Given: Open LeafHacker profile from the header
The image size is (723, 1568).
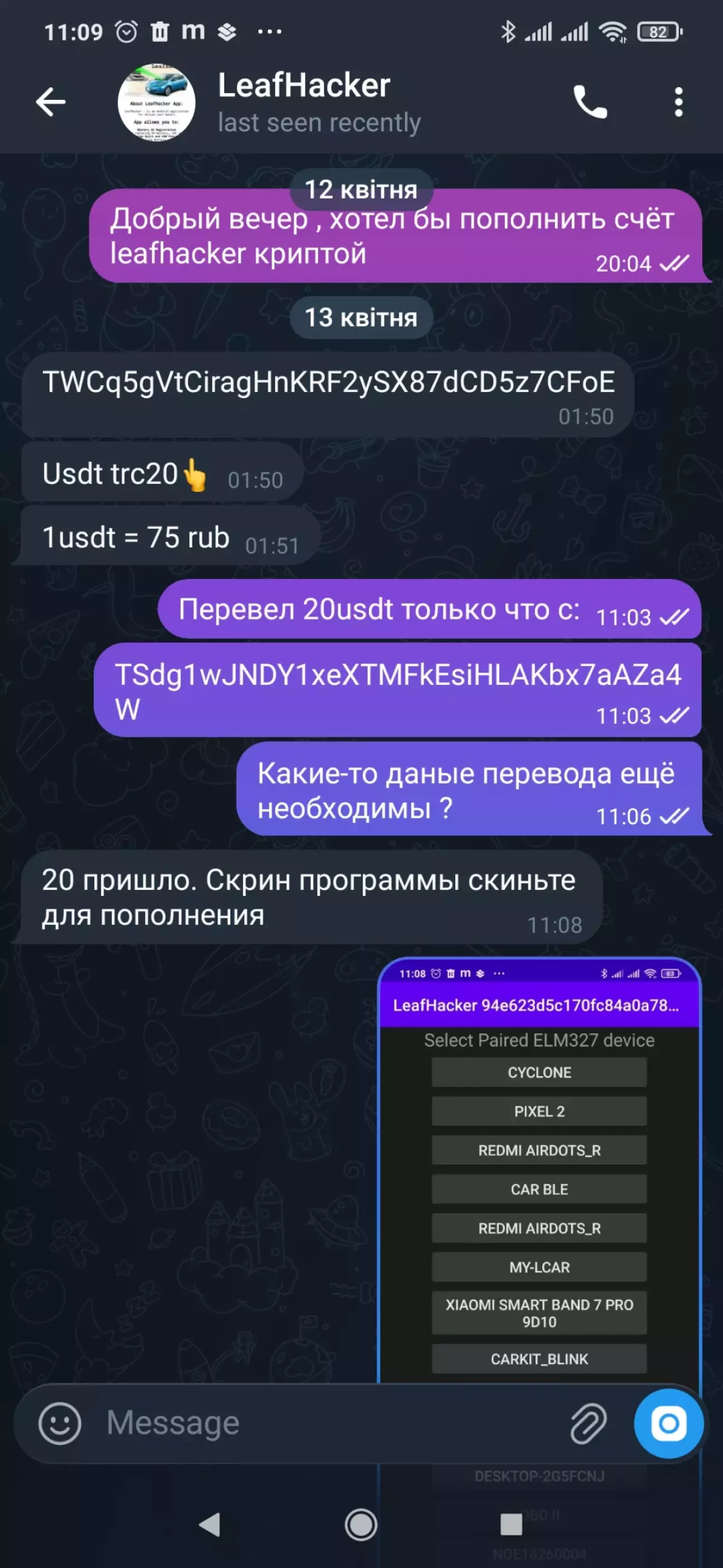Looking at the screenshot, I should tap(304, 101).
